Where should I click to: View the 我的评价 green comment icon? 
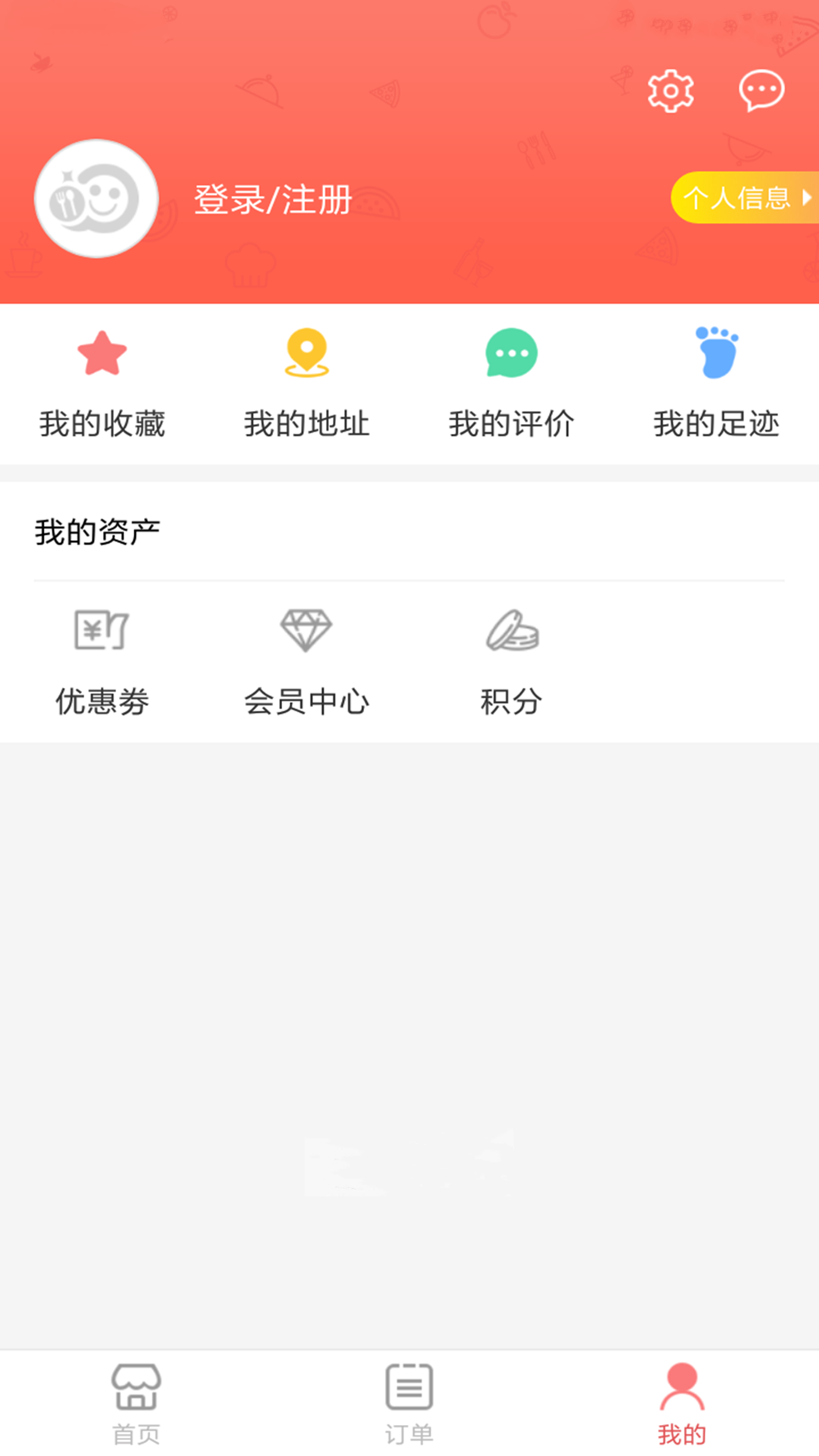click(x=511, y=353)
